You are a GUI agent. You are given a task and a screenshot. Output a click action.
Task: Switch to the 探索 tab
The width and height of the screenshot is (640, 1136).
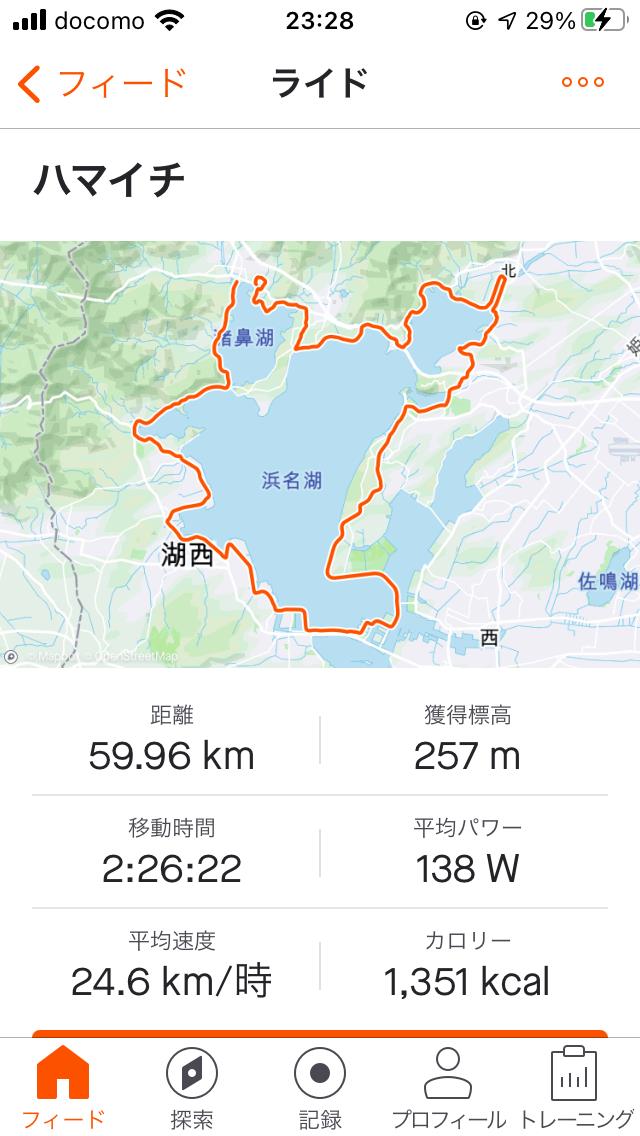(192, 1087)
